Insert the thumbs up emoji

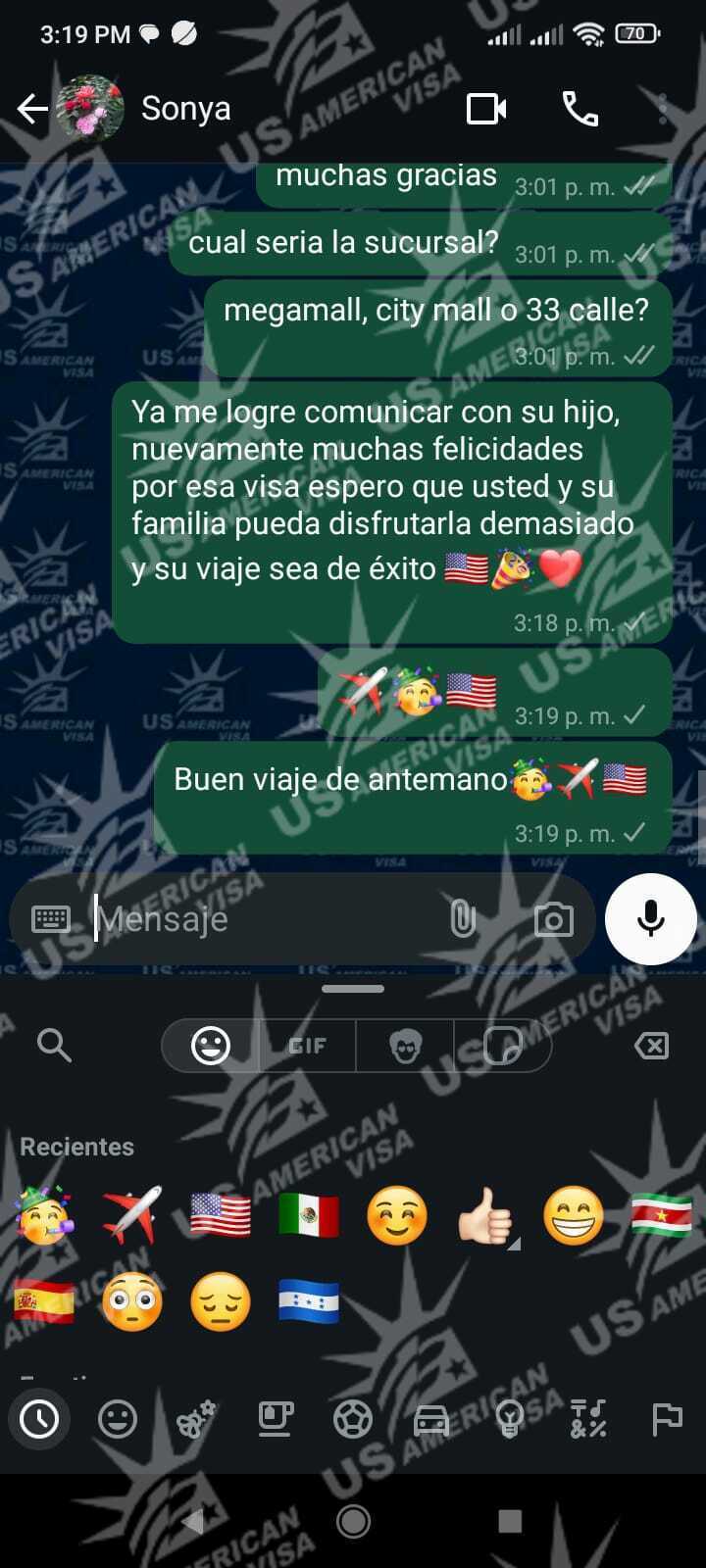click(486, 1217)
